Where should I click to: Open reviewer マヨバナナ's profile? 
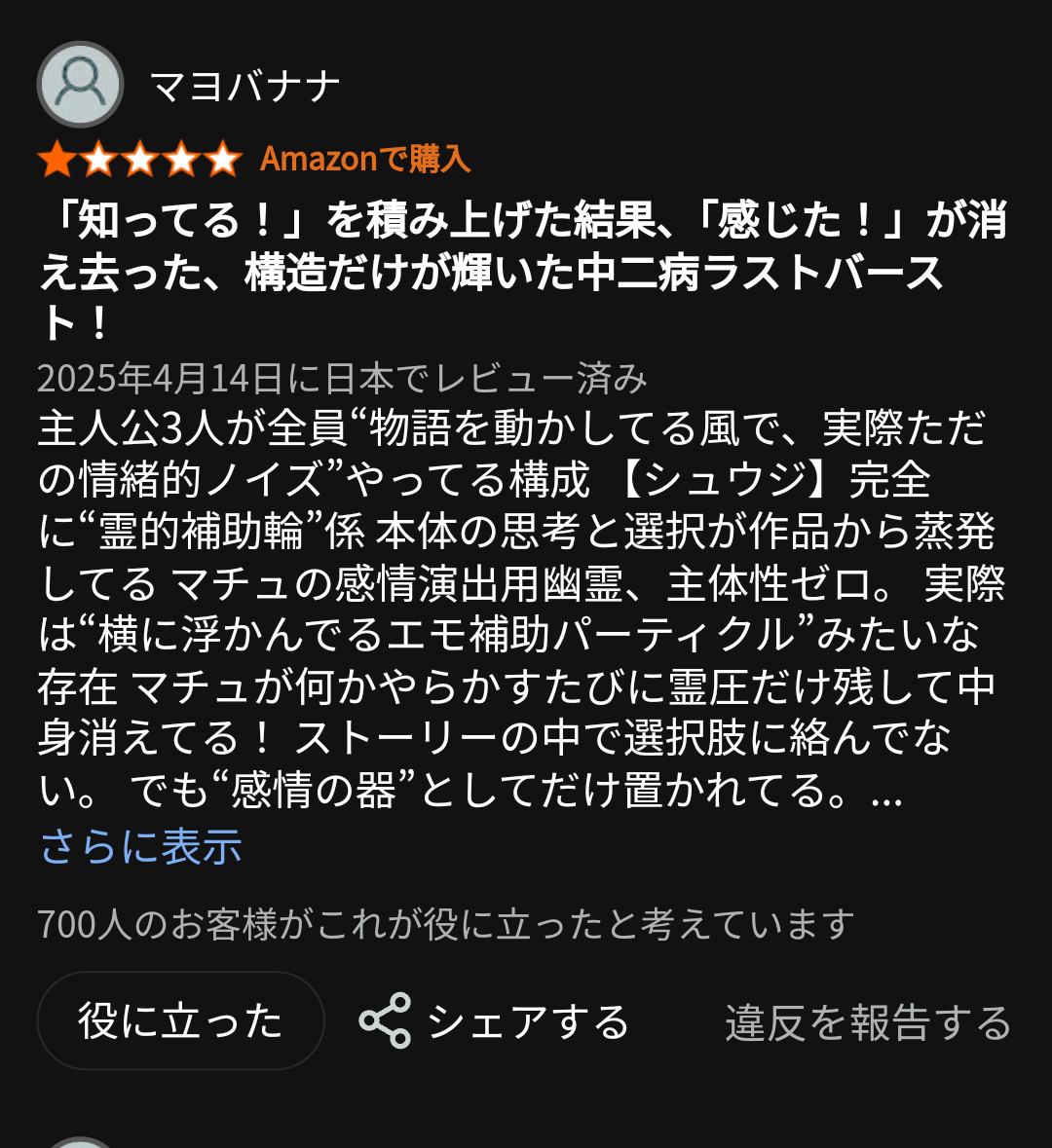click(244, 87)
